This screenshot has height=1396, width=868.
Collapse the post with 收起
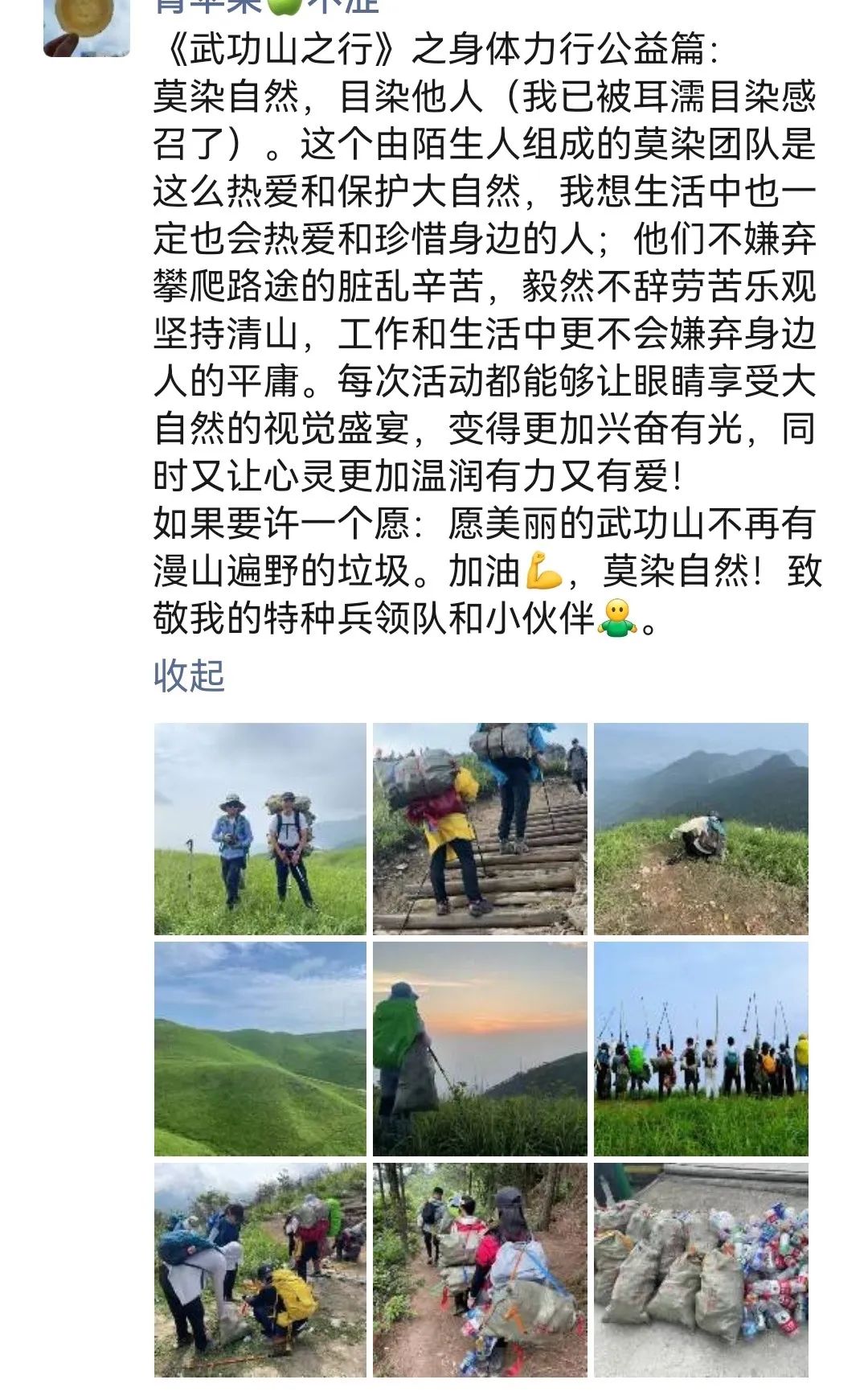[189, 675]
